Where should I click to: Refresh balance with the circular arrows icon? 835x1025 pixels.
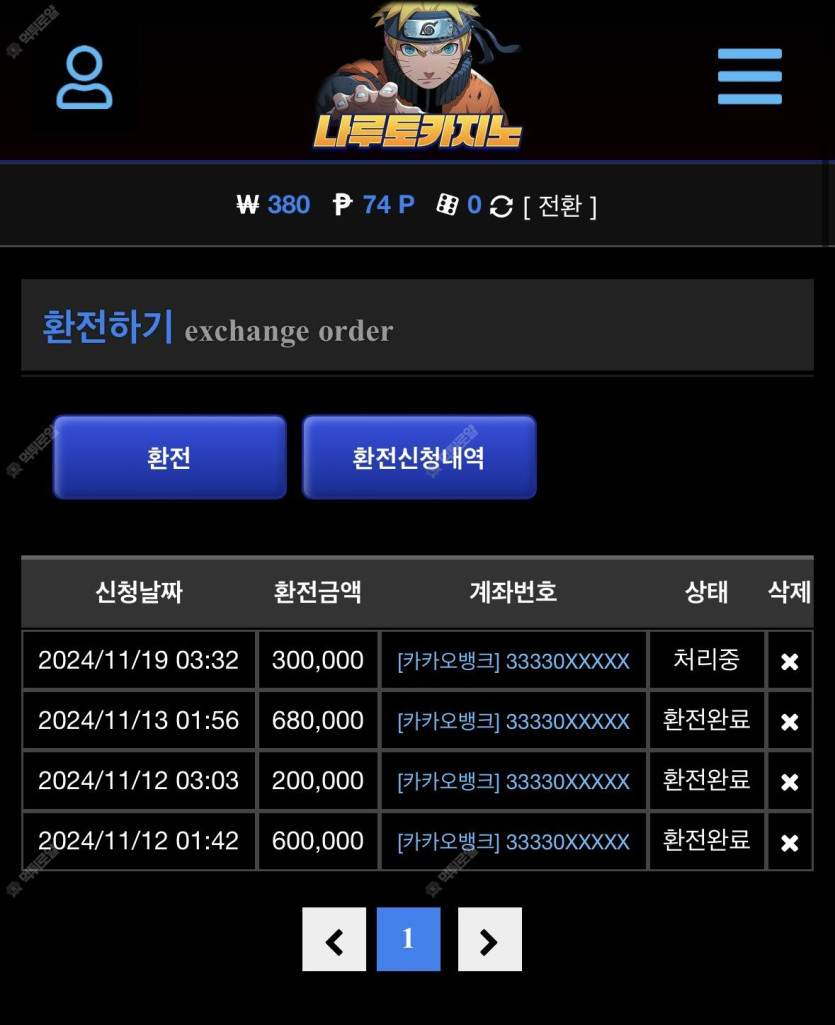(x=501, y=206)
